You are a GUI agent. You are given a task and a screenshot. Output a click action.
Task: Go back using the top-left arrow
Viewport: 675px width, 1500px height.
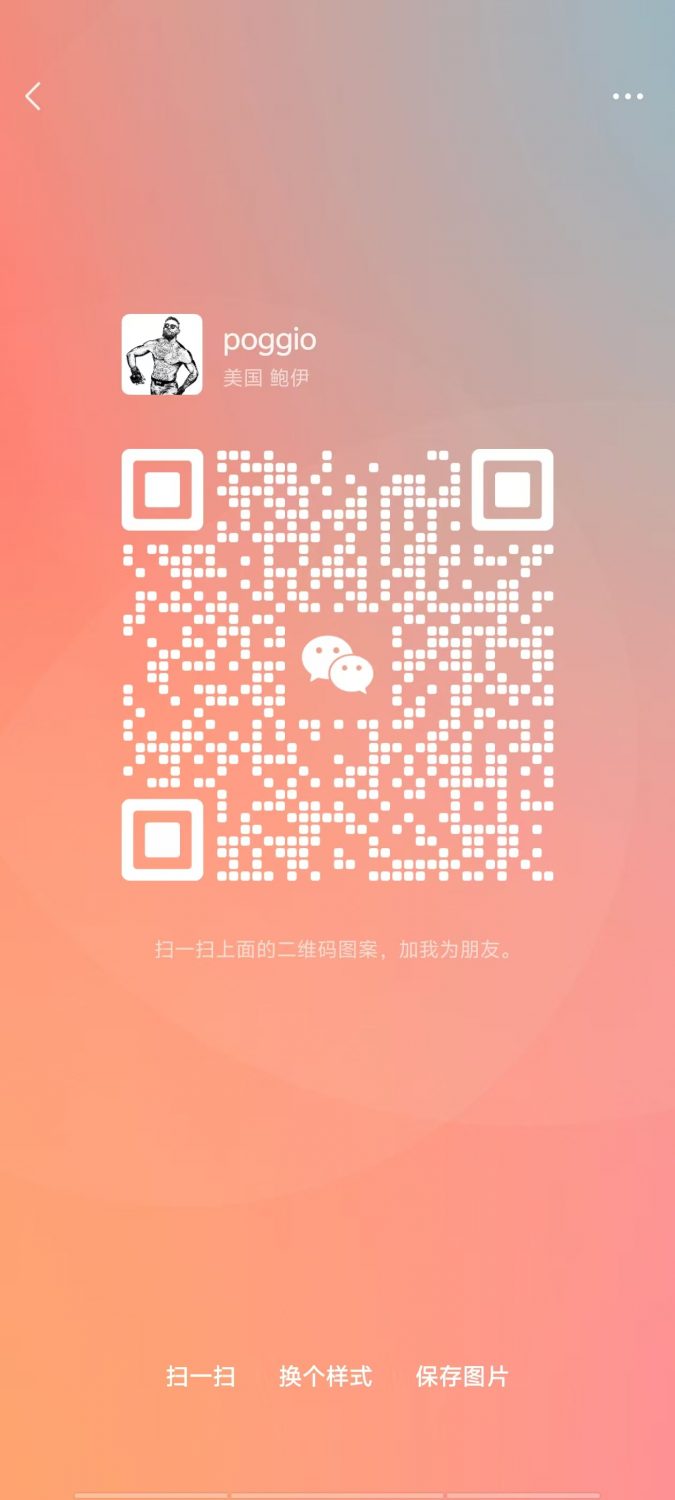[33, 97]
